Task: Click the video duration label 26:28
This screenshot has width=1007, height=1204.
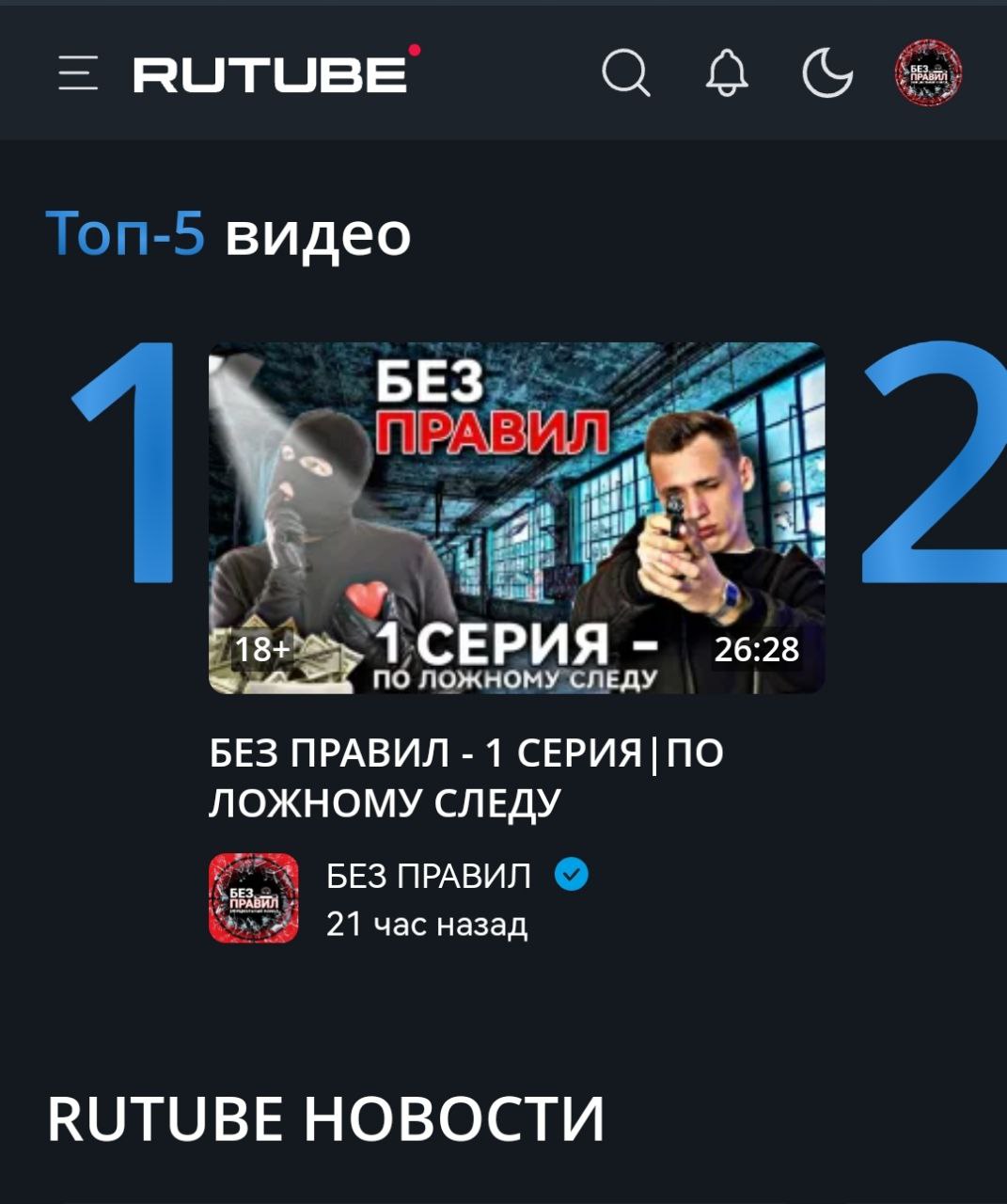Action: coord(757,649)
